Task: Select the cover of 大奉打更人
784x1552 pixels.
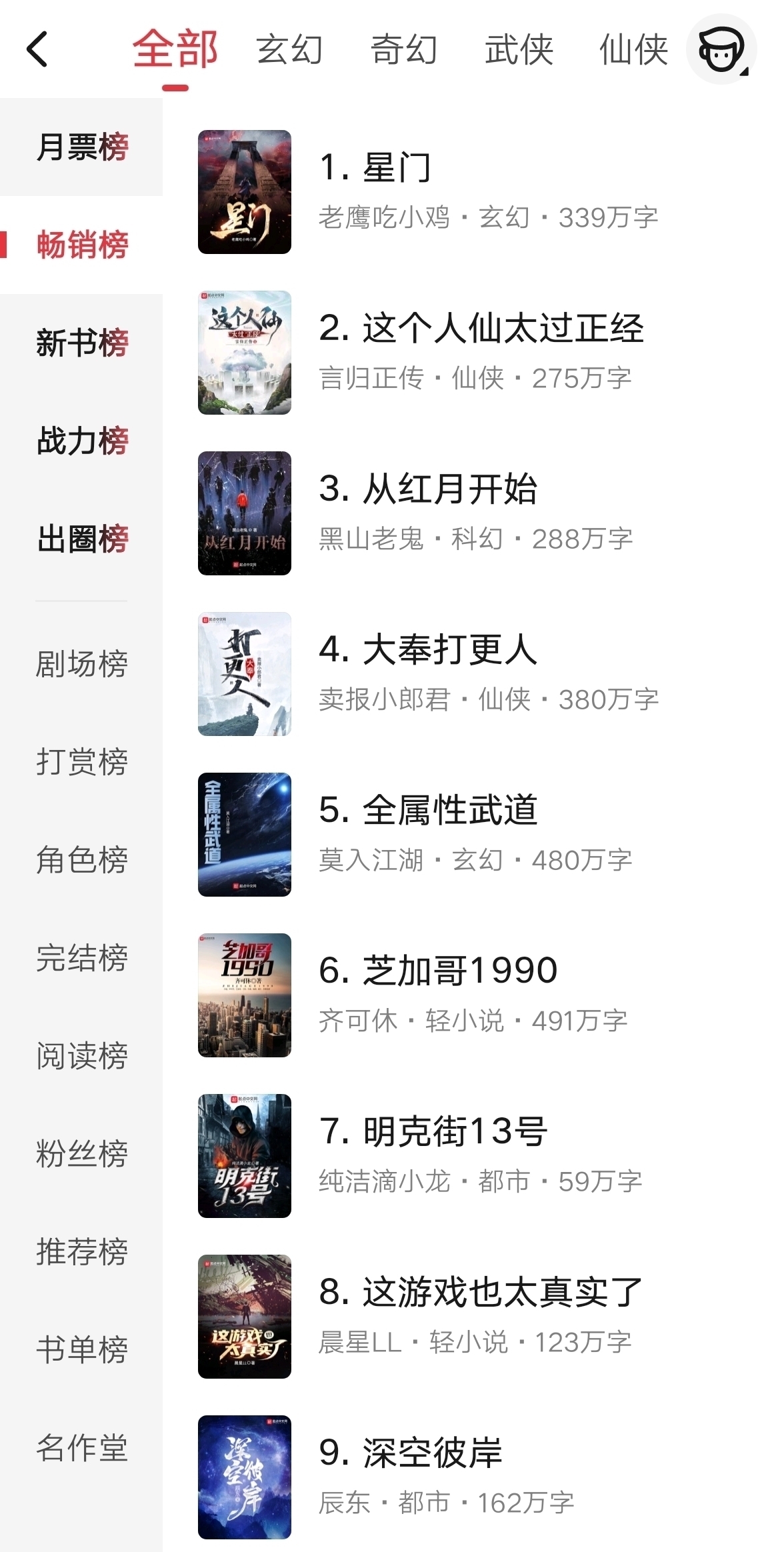Action: (245, 675)
